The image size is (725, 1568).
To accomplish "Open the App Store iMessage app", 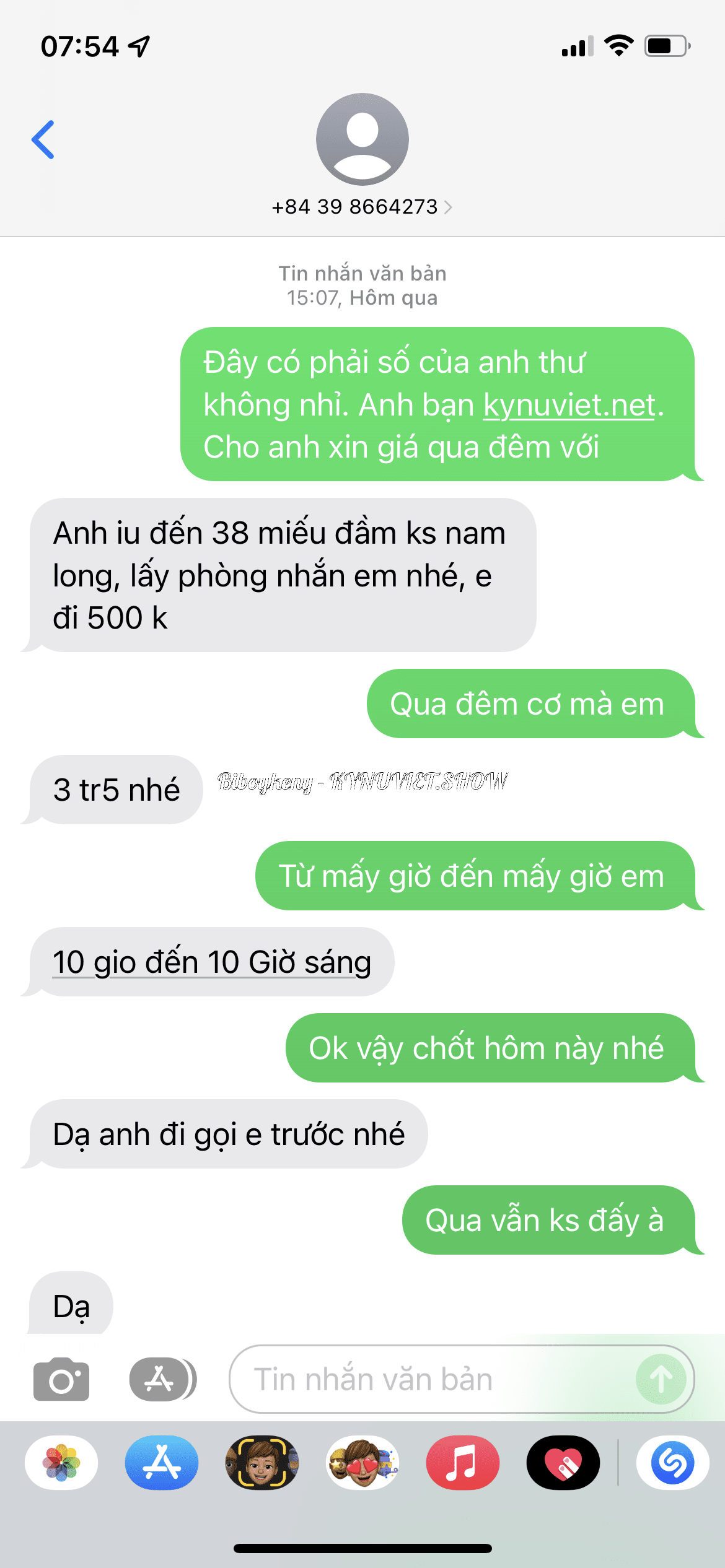I will (162, 1463).
